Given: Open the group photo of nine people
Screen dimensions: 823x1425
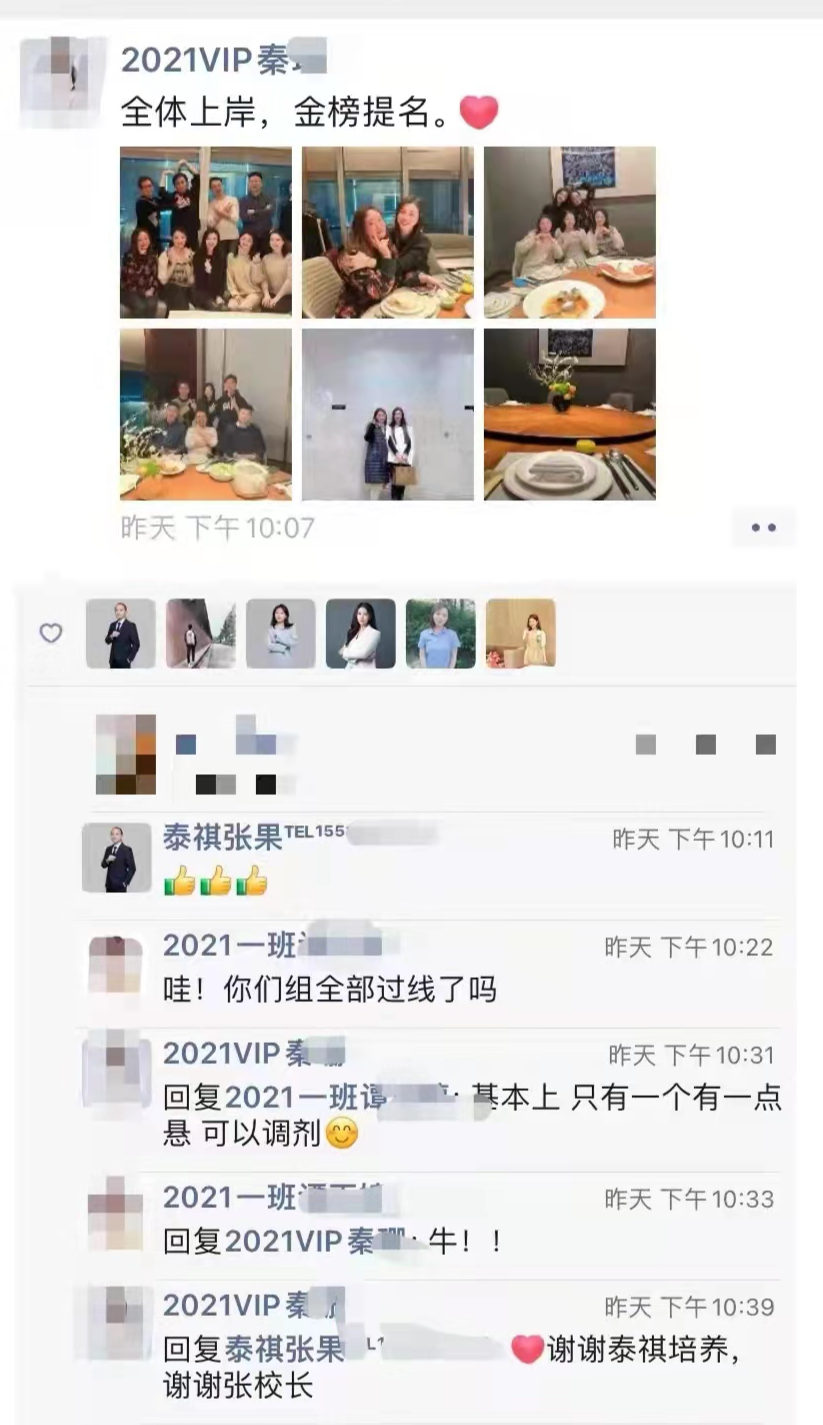Looking at the screenshot, I should 206,232.
